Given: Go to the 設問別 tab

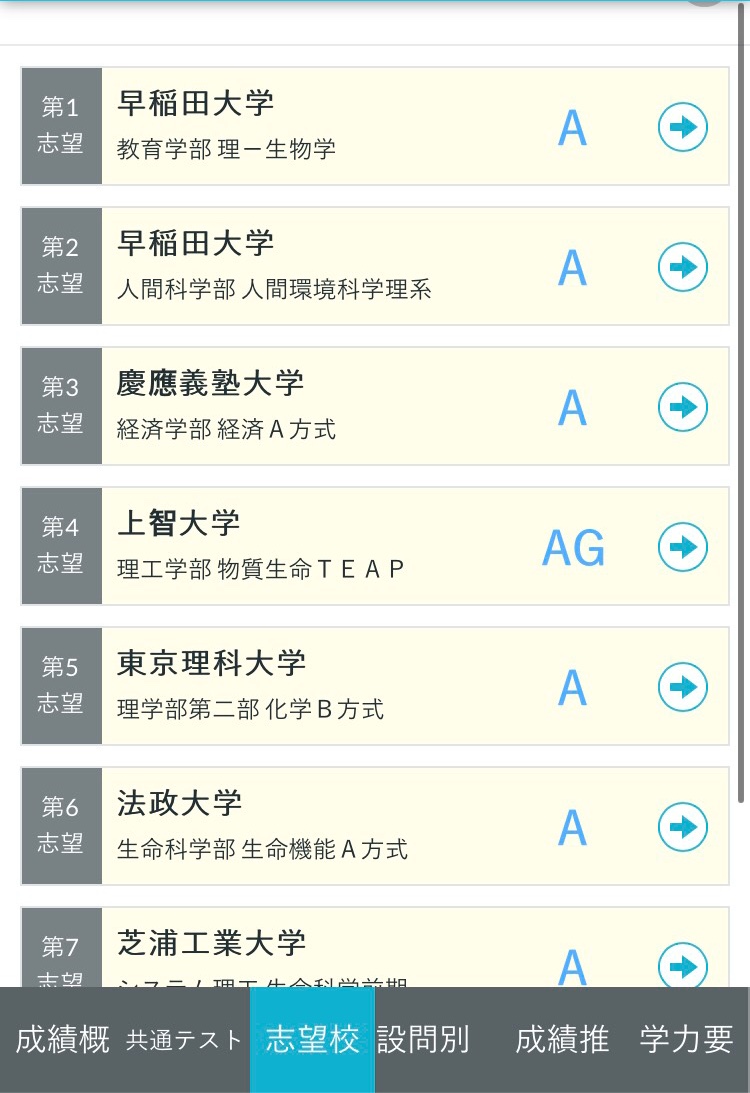Looking at the screenshot, I should pyautogui.click(x=423, y=1040).
